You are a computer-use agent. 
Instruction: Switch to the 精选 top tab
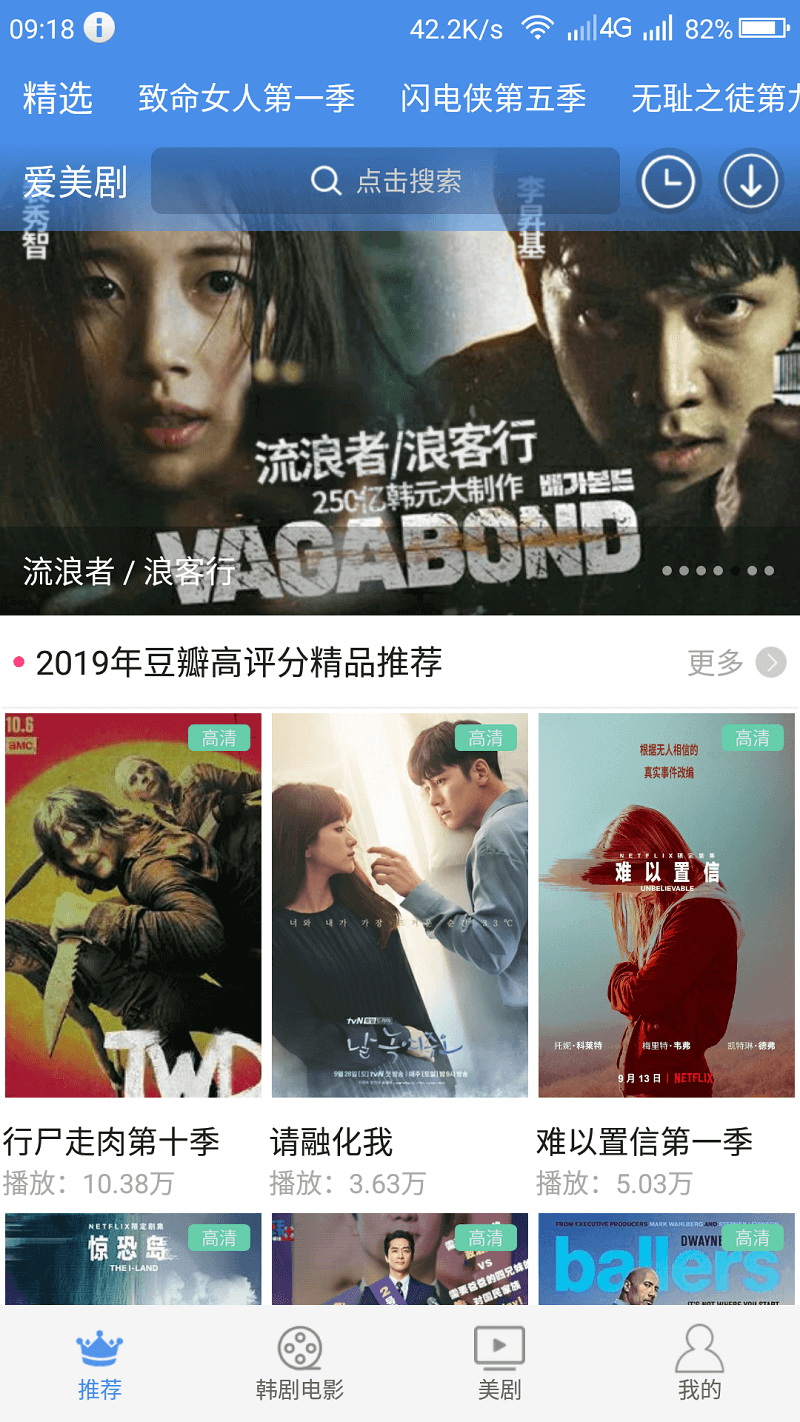58,98
